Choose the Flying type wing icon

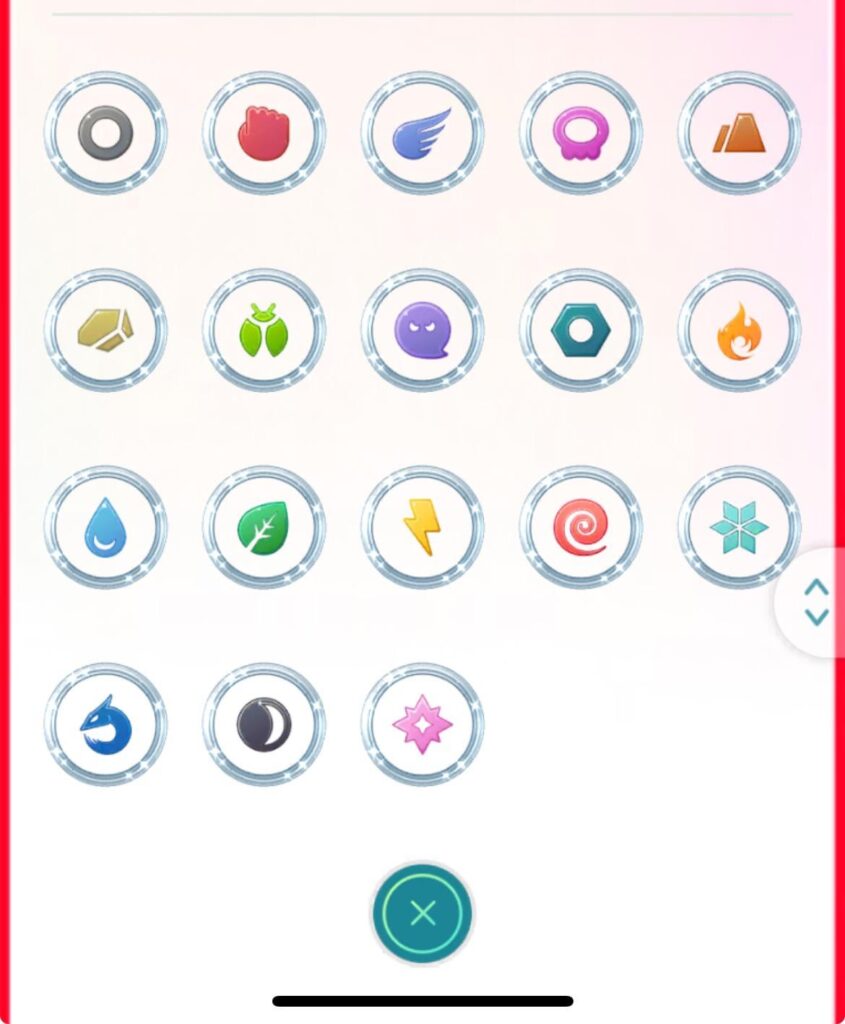(x=422, y=133)
